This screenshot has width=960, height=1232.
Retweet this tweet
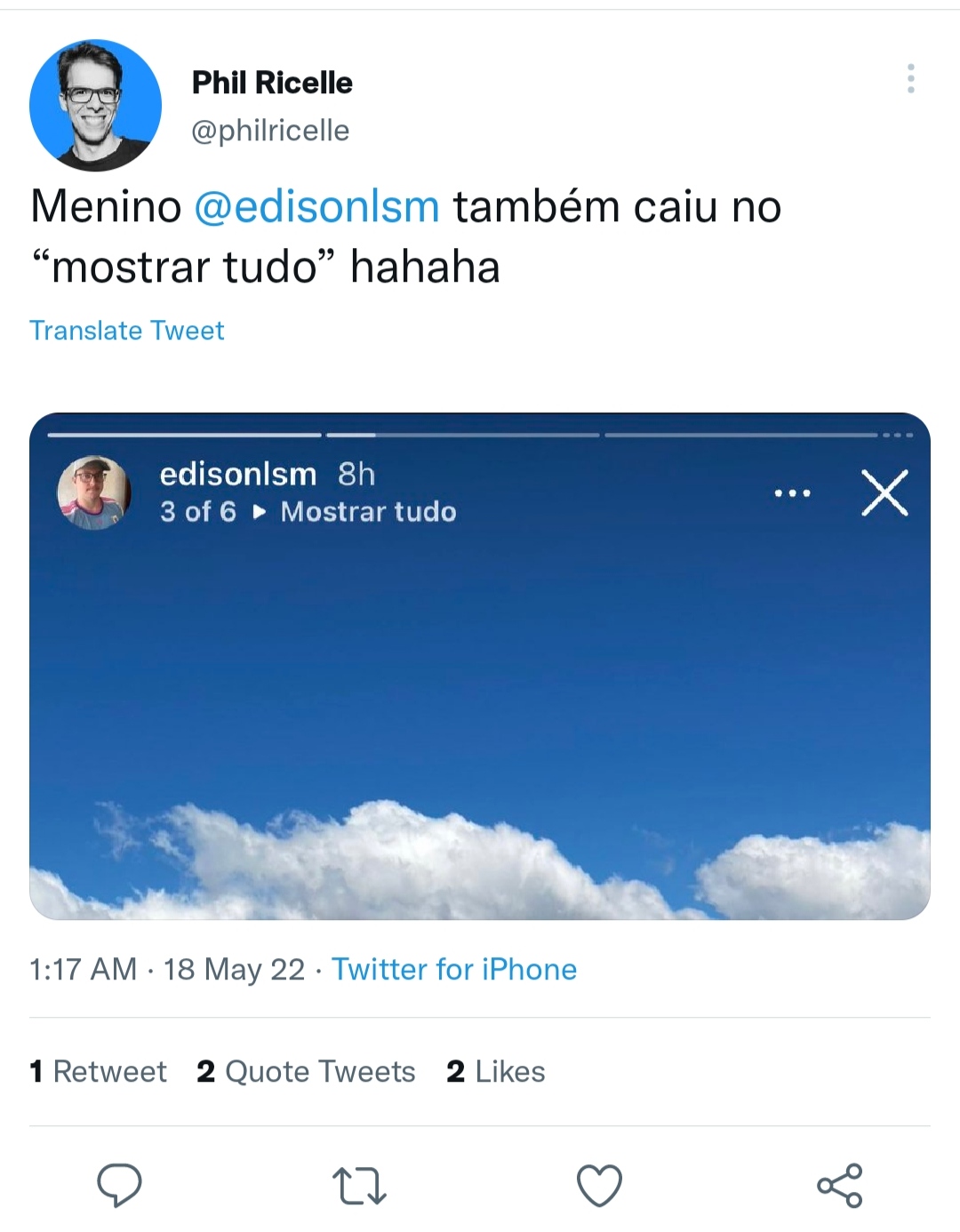pos(359,1185)
